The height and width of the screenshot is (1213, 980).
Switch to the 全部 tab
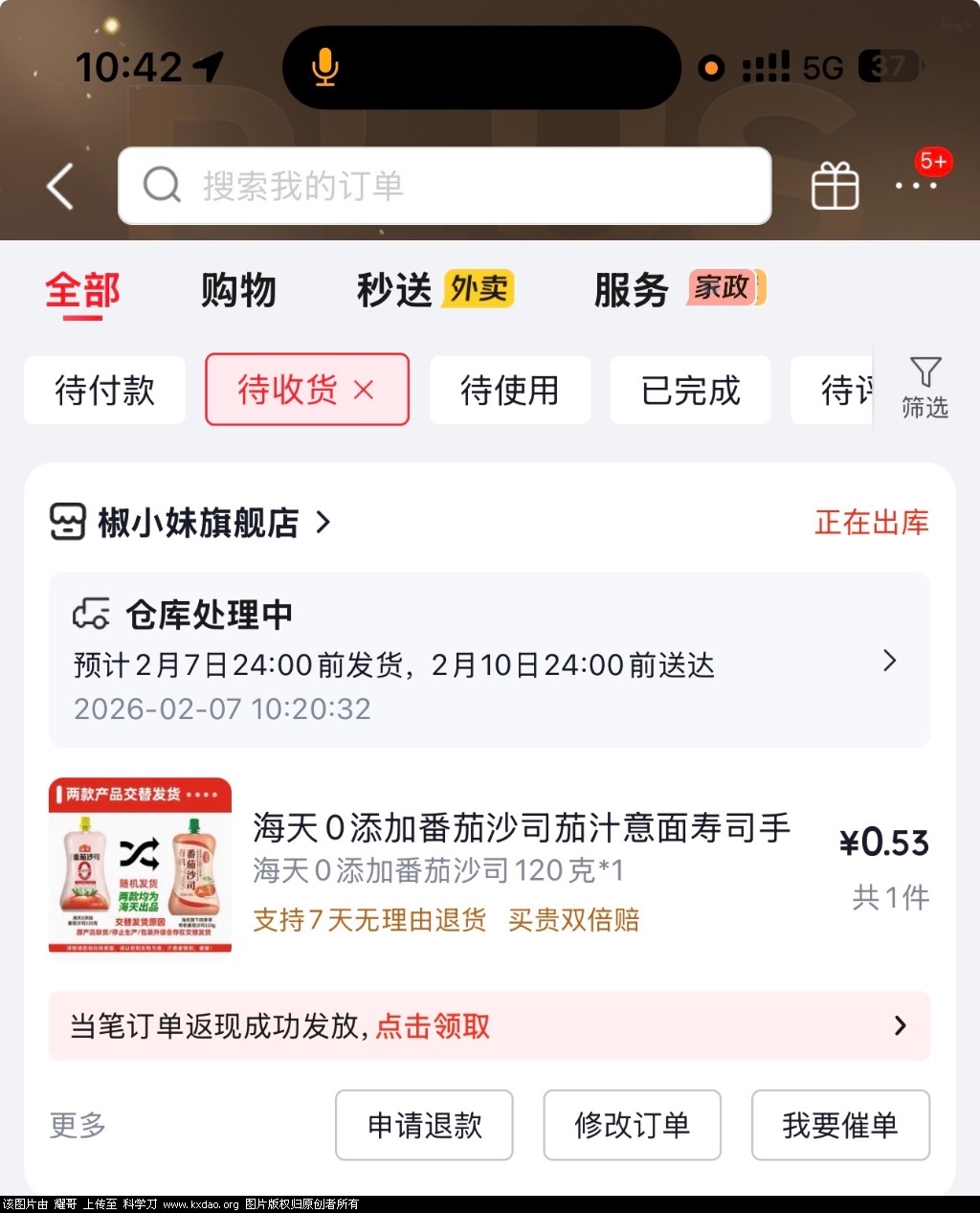coord(83,290)
